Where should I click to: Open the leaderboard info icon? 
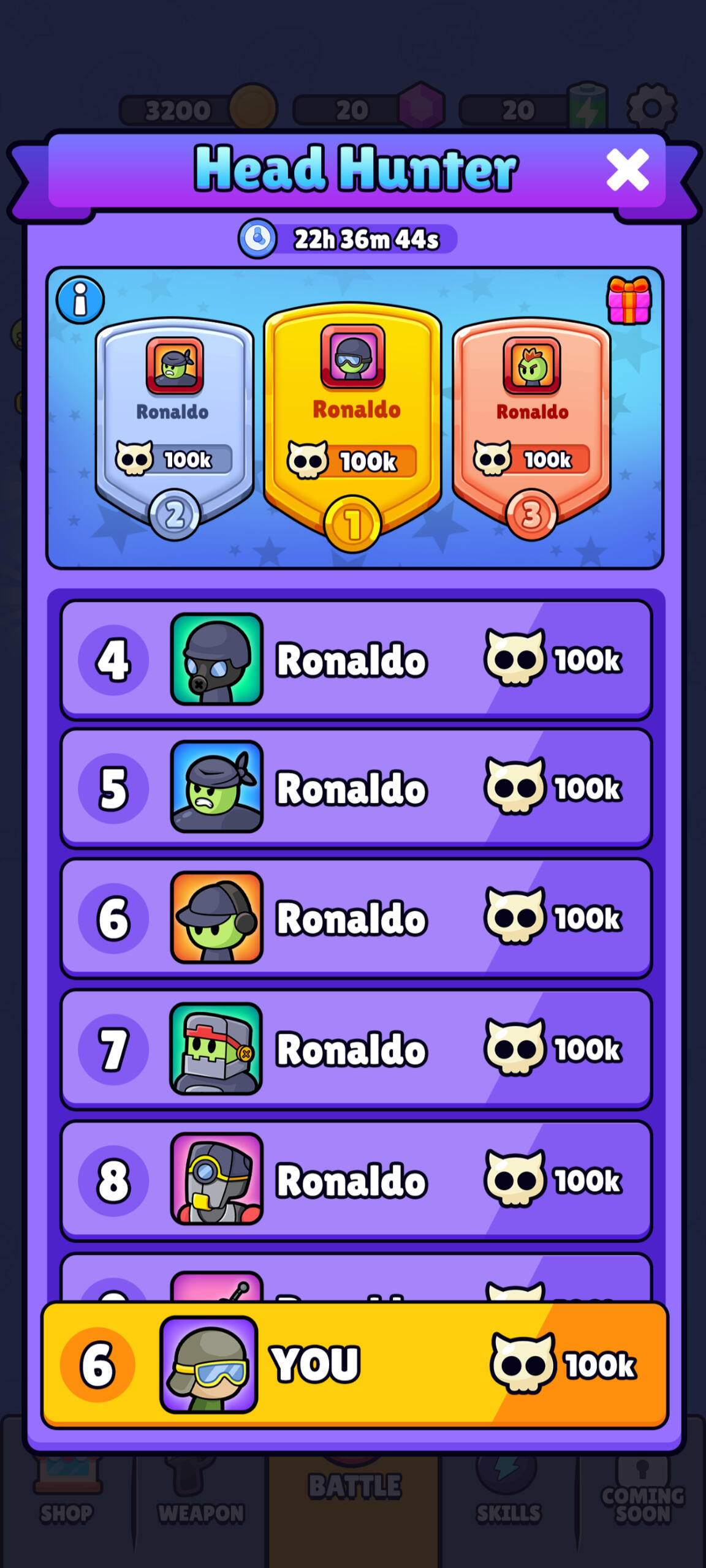(x=80, y=300)
